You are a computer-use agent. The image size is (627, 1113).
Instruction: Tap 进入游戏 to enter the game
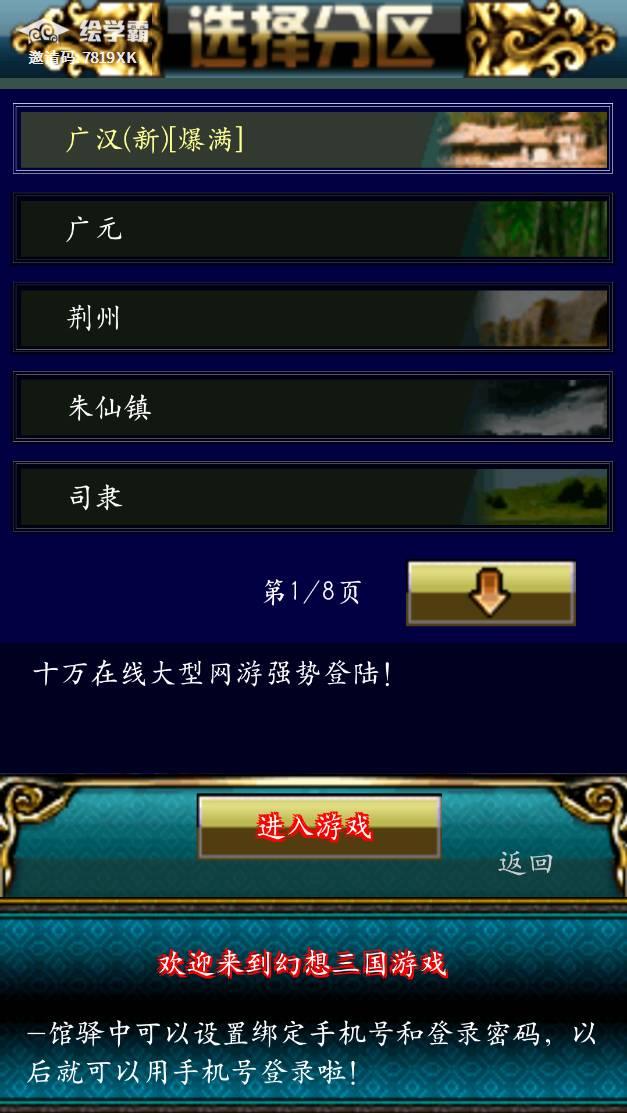coord(319,826)
